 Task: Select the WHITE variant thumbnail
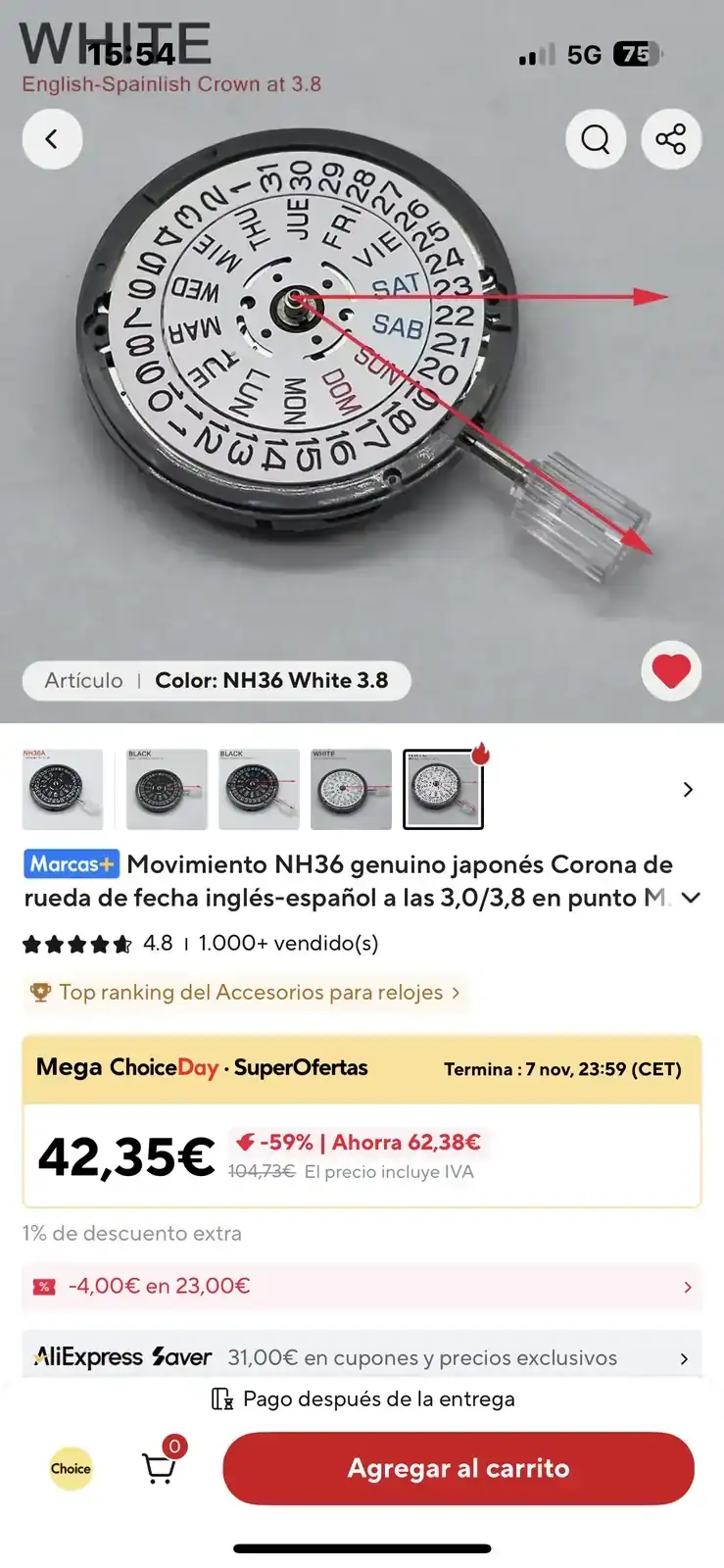coord(351,790)
